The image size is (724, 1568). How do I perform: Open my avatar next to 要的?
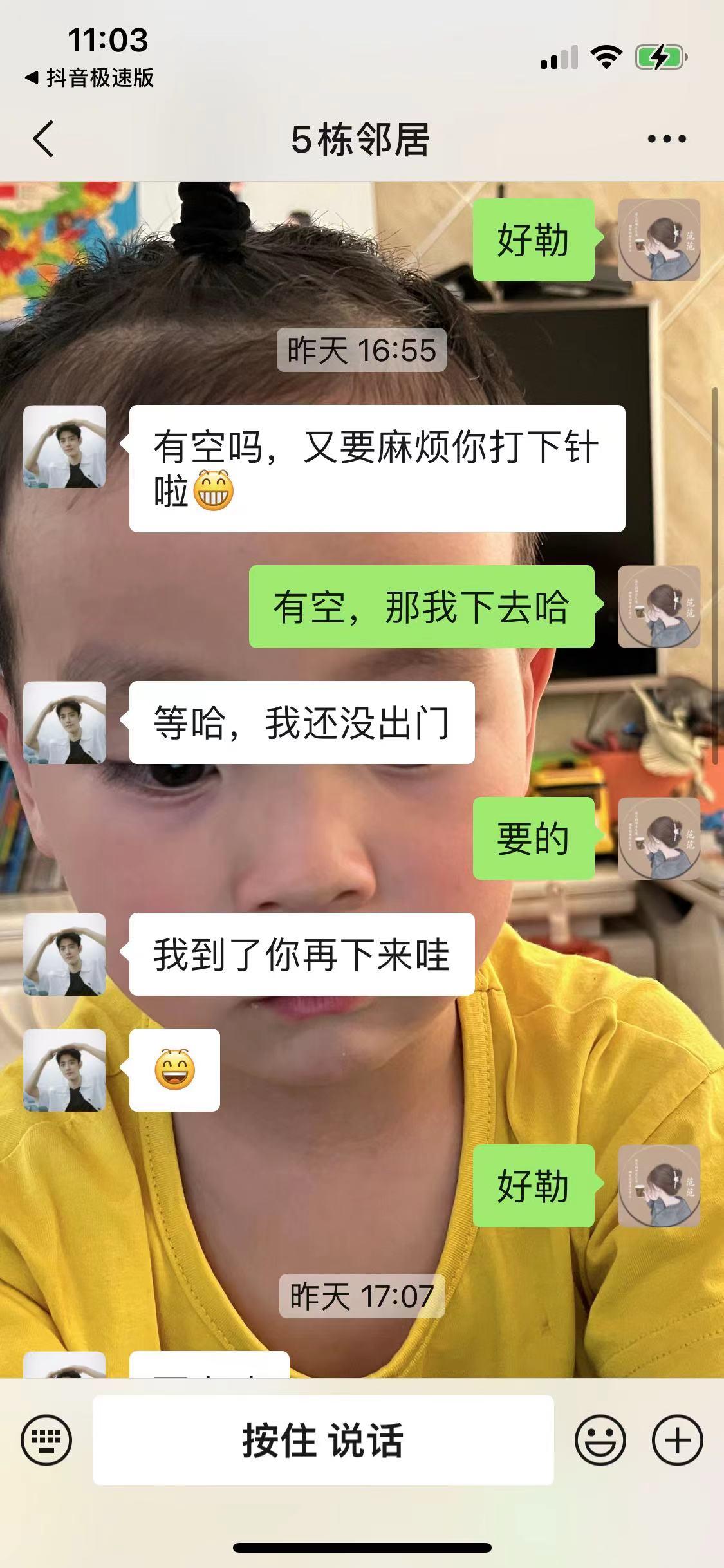pyautogui.click(x=658, y=838)
